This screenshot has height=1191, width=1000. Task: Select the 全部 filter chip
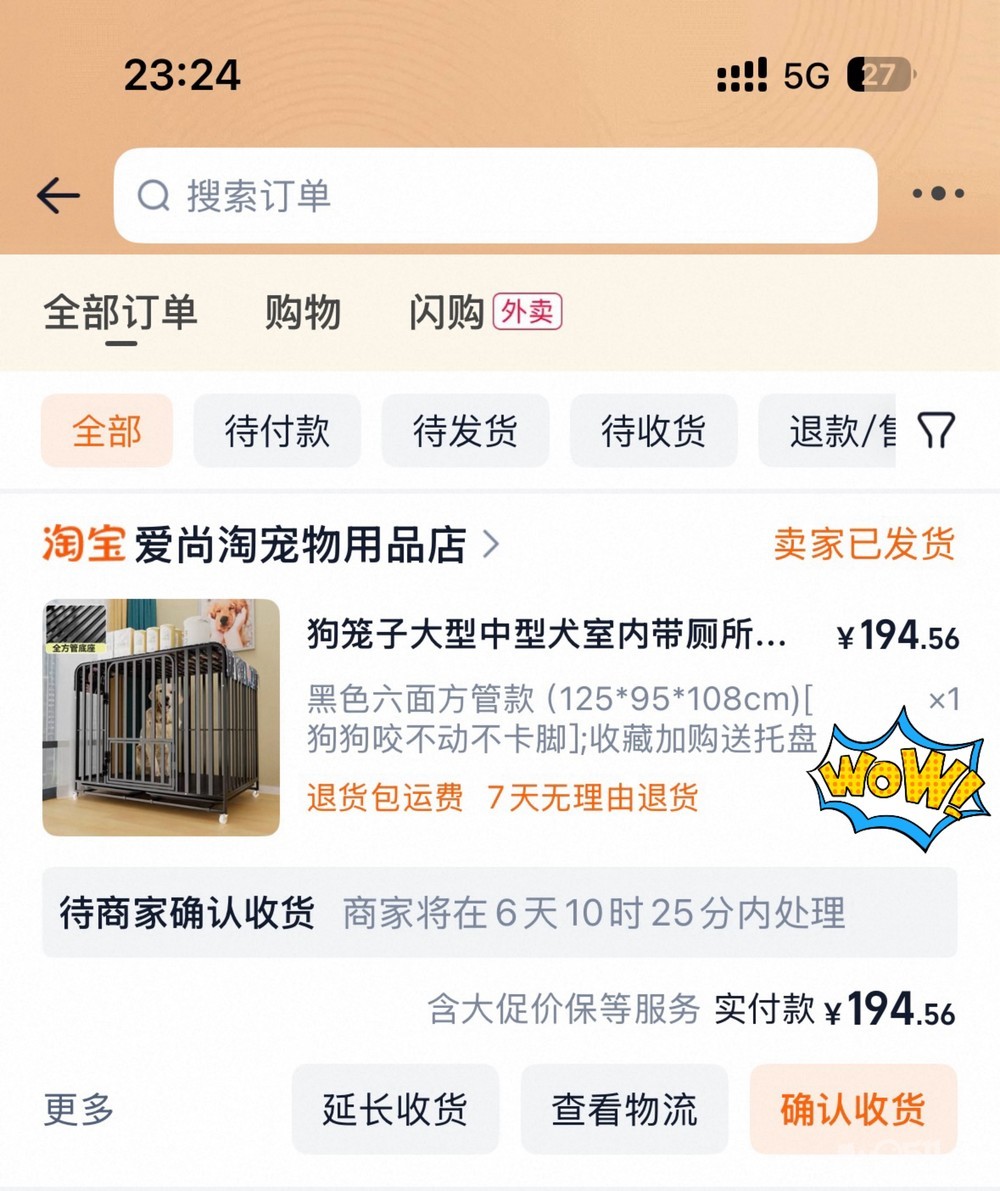coord(107,431)
